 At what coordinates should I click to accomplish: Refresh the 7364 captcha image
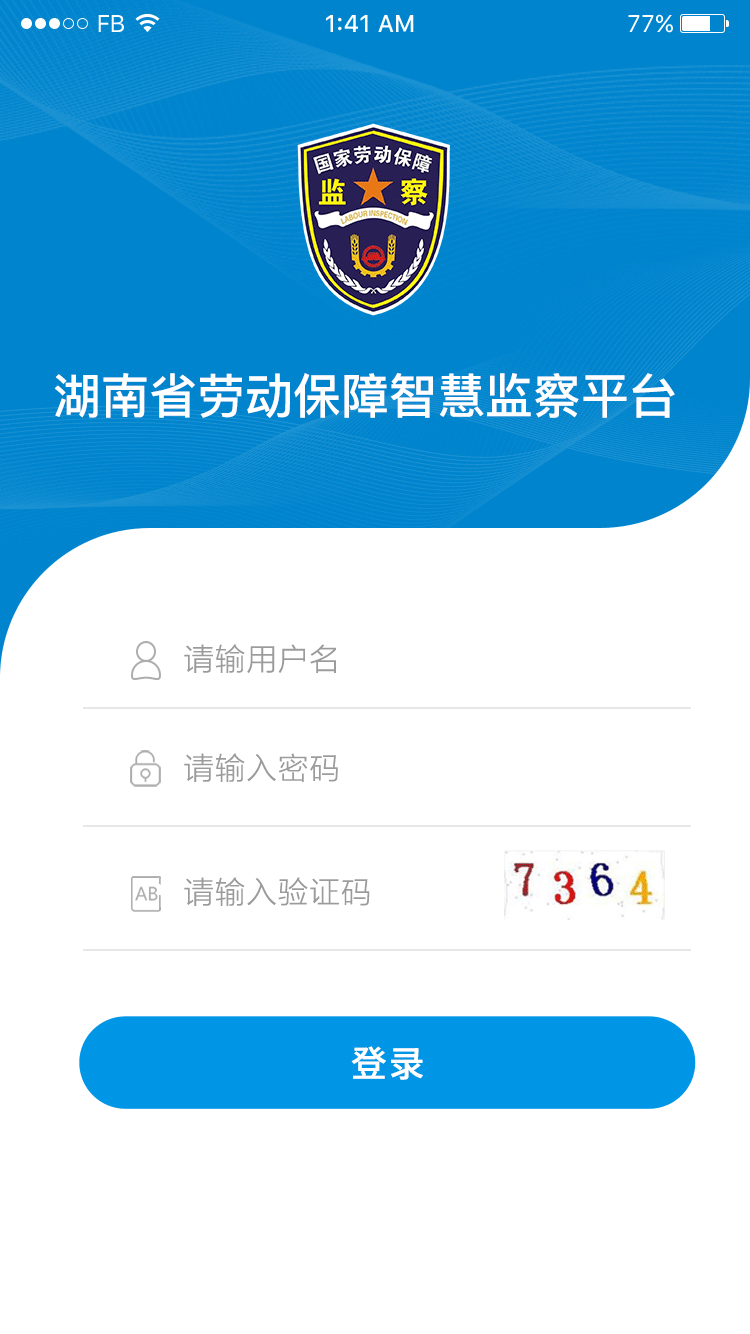coord(583,884)
